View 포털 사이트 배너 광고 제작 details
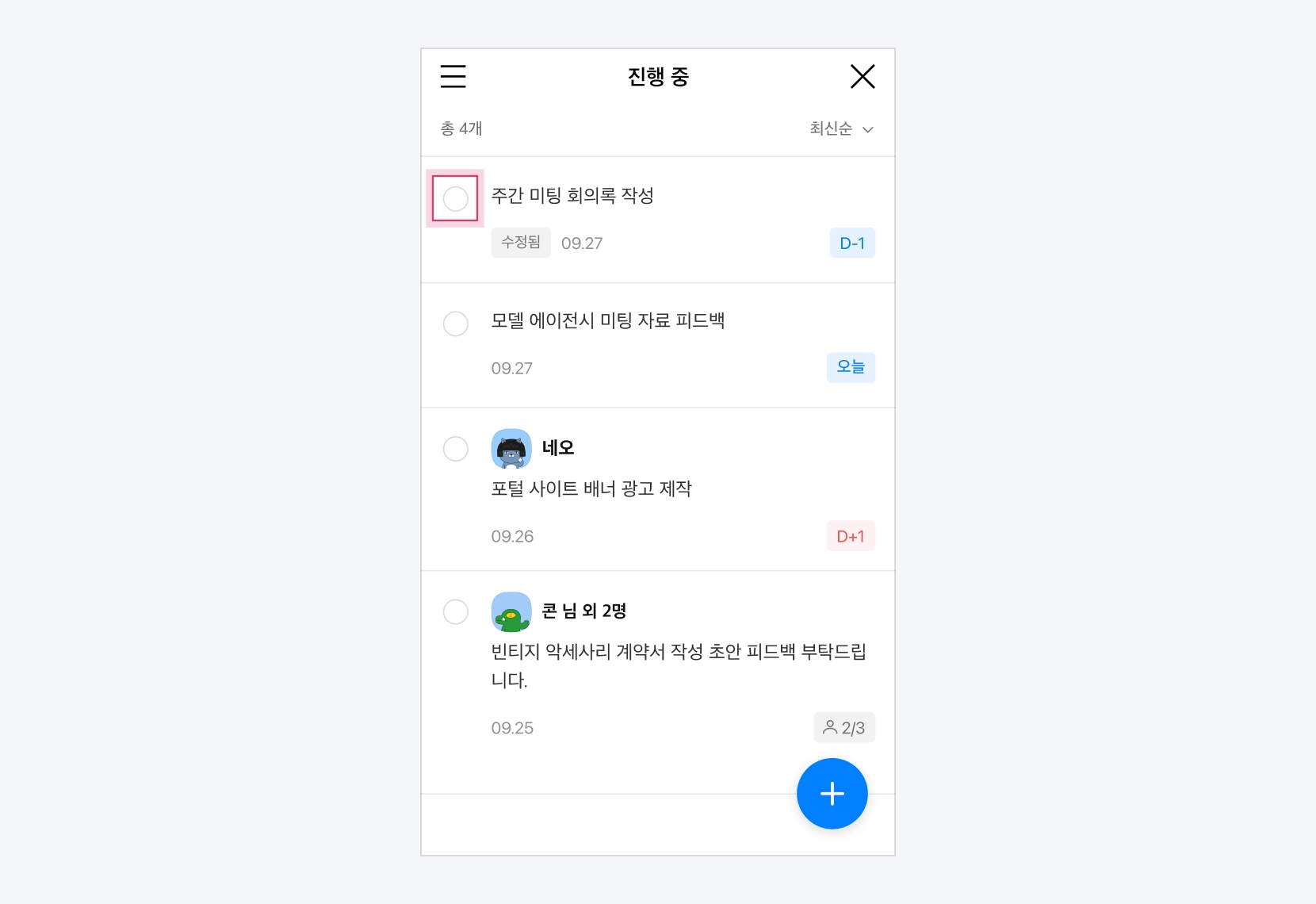The width and height of the screenshot is (1316, 904). (x=591, y=488)
